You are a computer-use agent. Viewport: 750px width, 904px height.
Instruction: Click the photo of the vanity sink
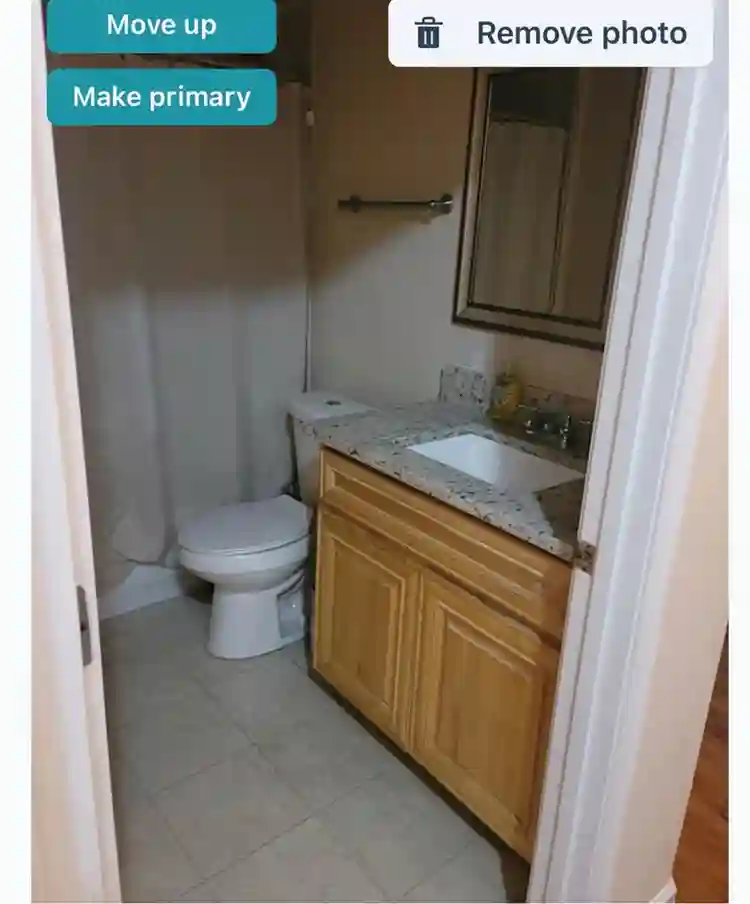[x=480, y=460]
